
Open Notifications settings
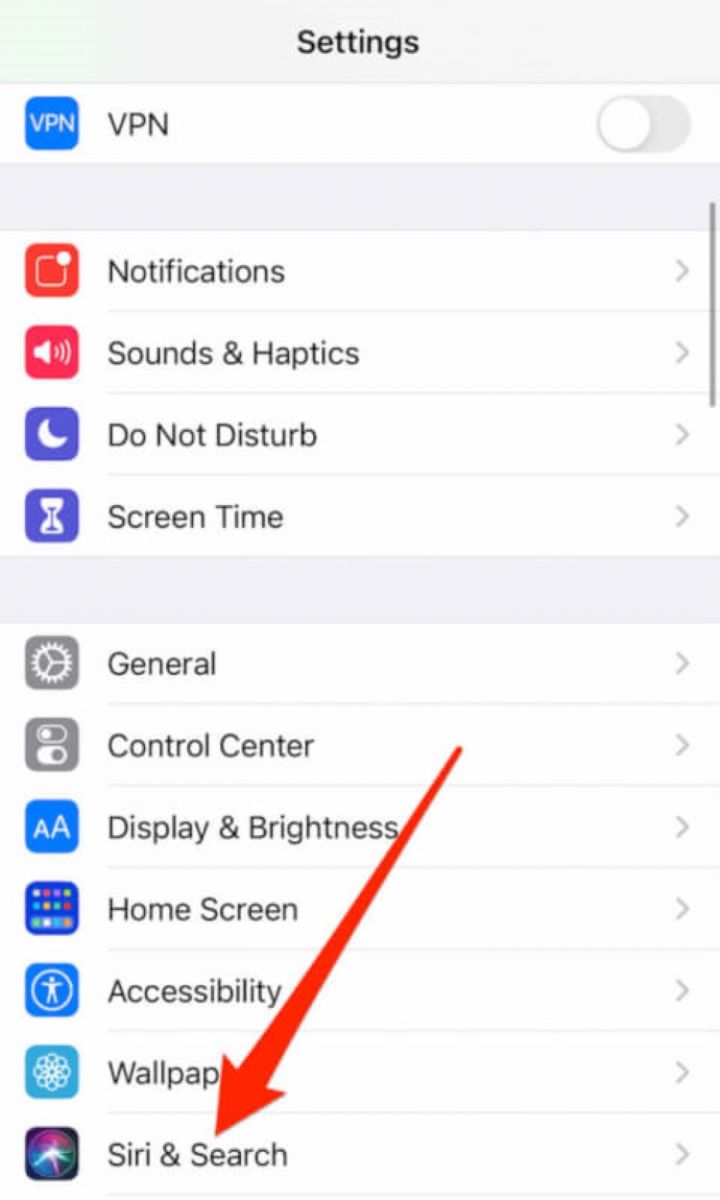point(360,271)
